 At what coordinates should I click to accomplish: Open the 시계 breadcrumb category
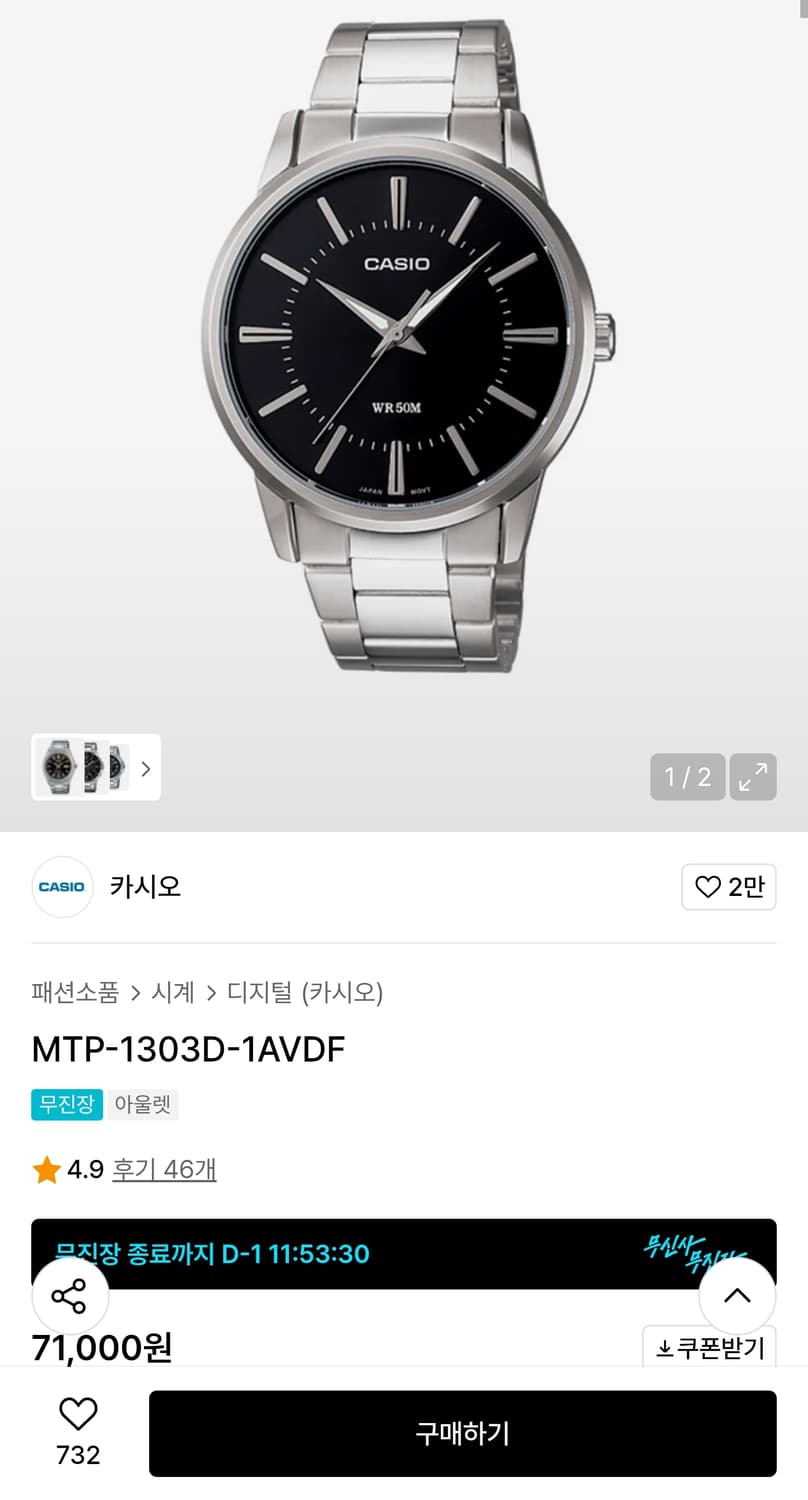click(168, 992)
